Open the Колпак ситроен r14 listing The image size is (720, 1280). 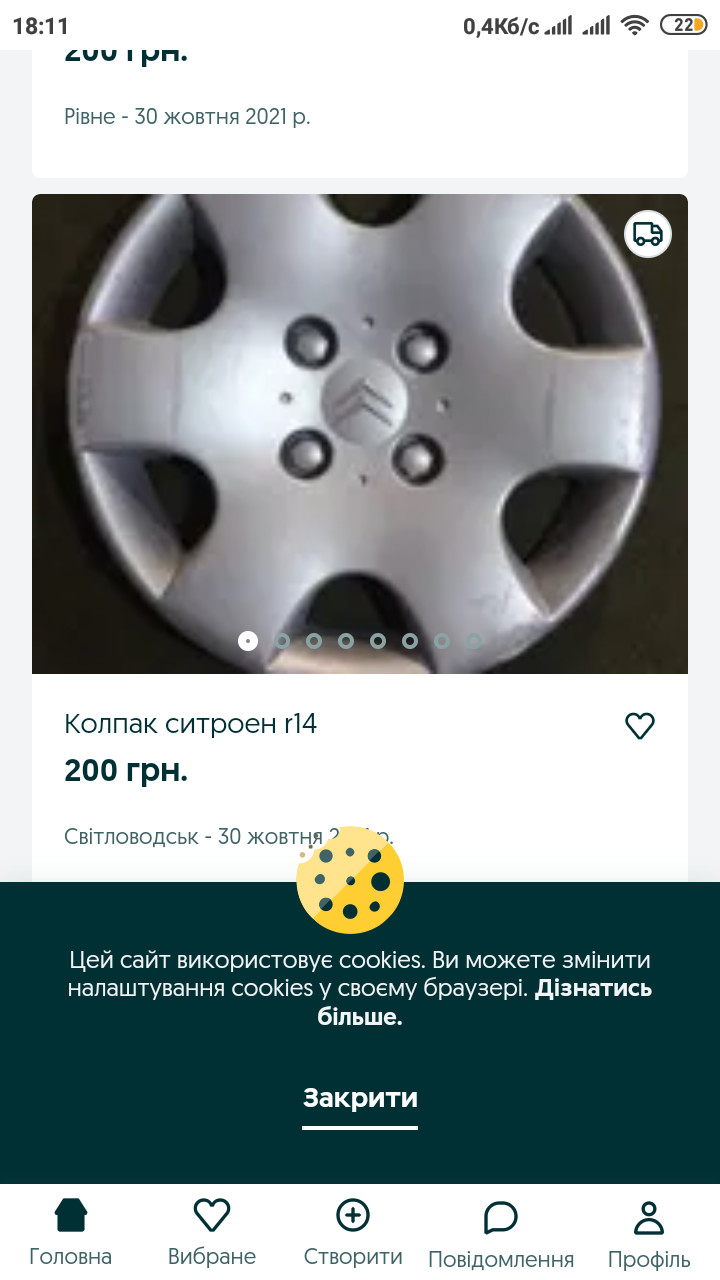click(190, 724)
